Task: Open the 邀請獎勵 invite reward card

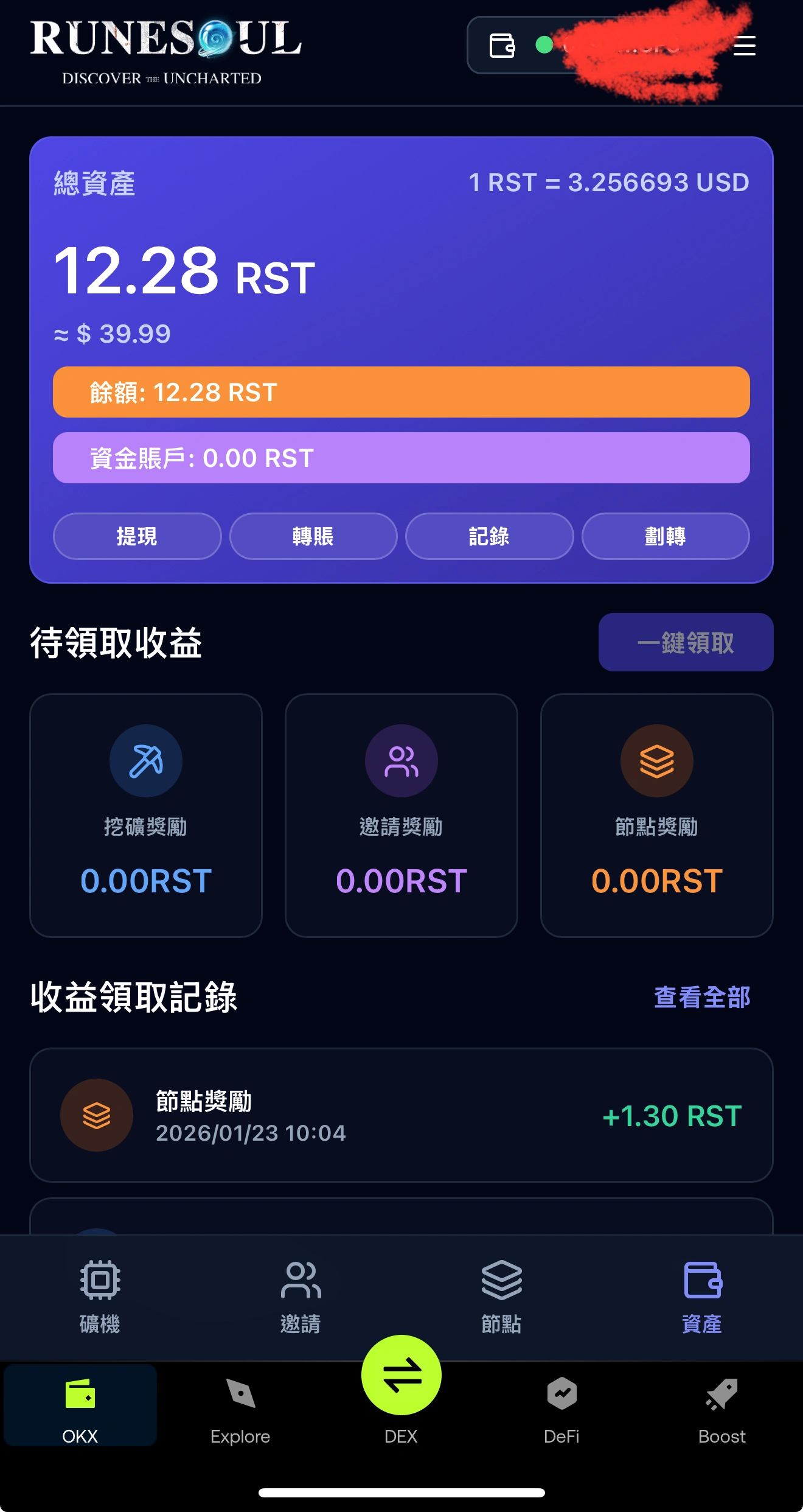Action: pyautogui.click(x=401, y=815)
